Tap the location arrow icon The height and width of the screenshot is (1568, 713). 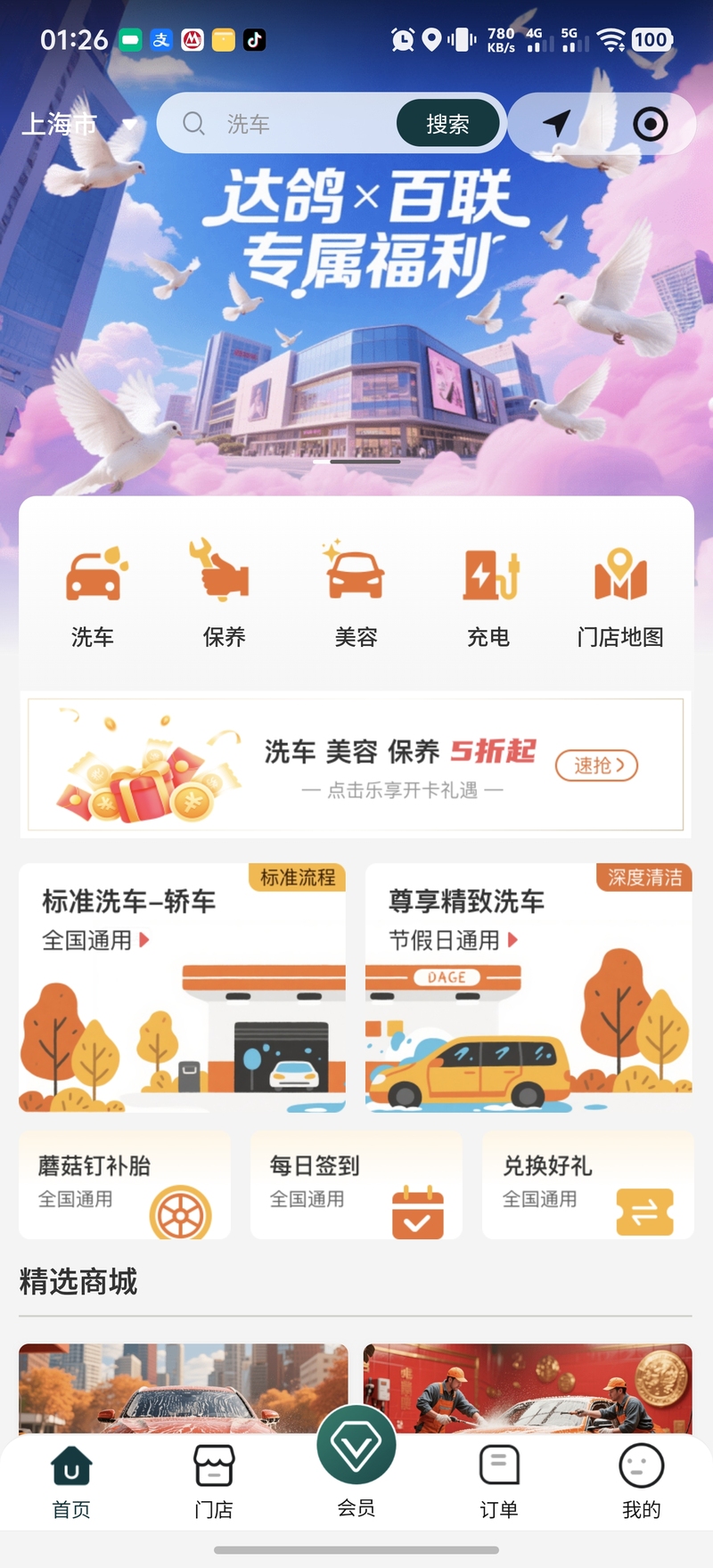557,124
